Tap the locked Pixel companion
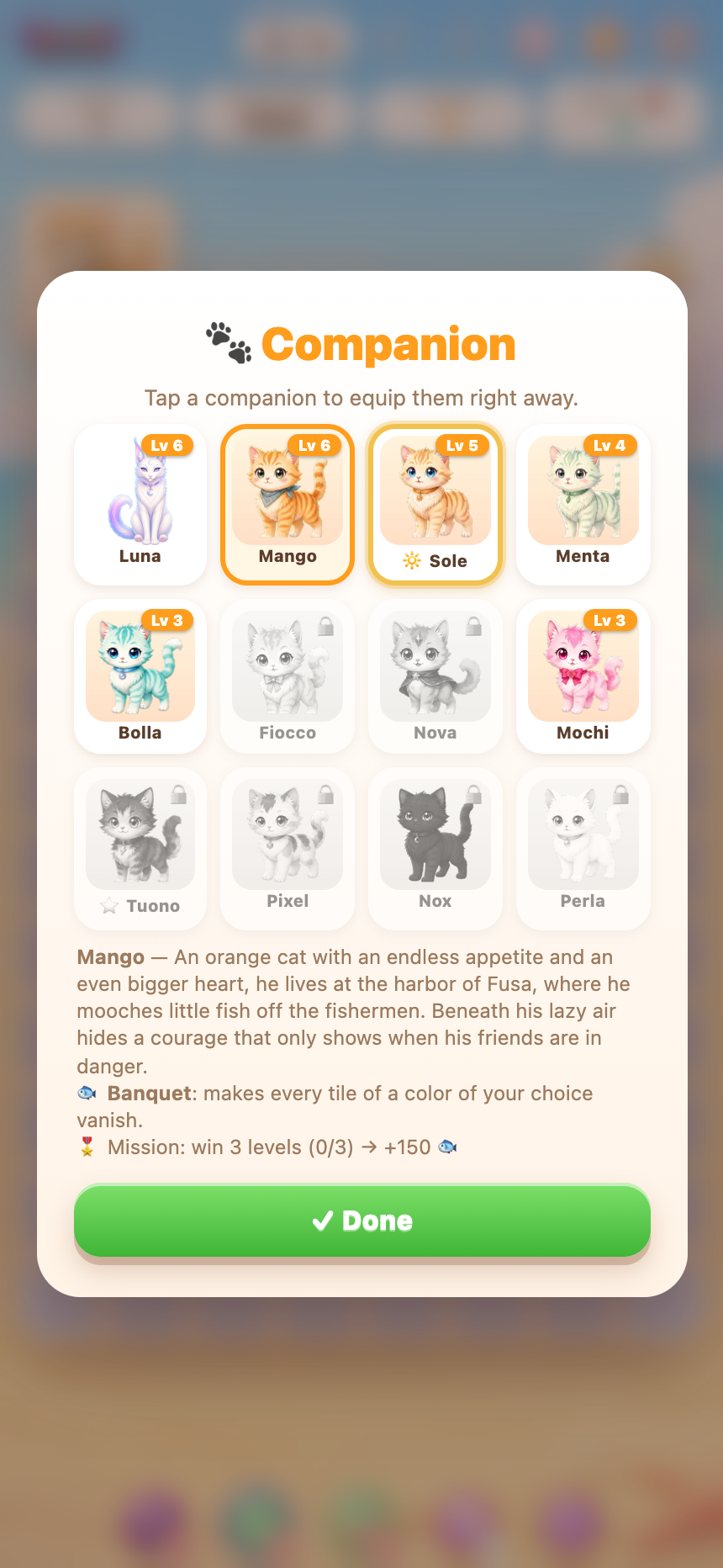The image size is (723, 1568). tap(288, 849)
